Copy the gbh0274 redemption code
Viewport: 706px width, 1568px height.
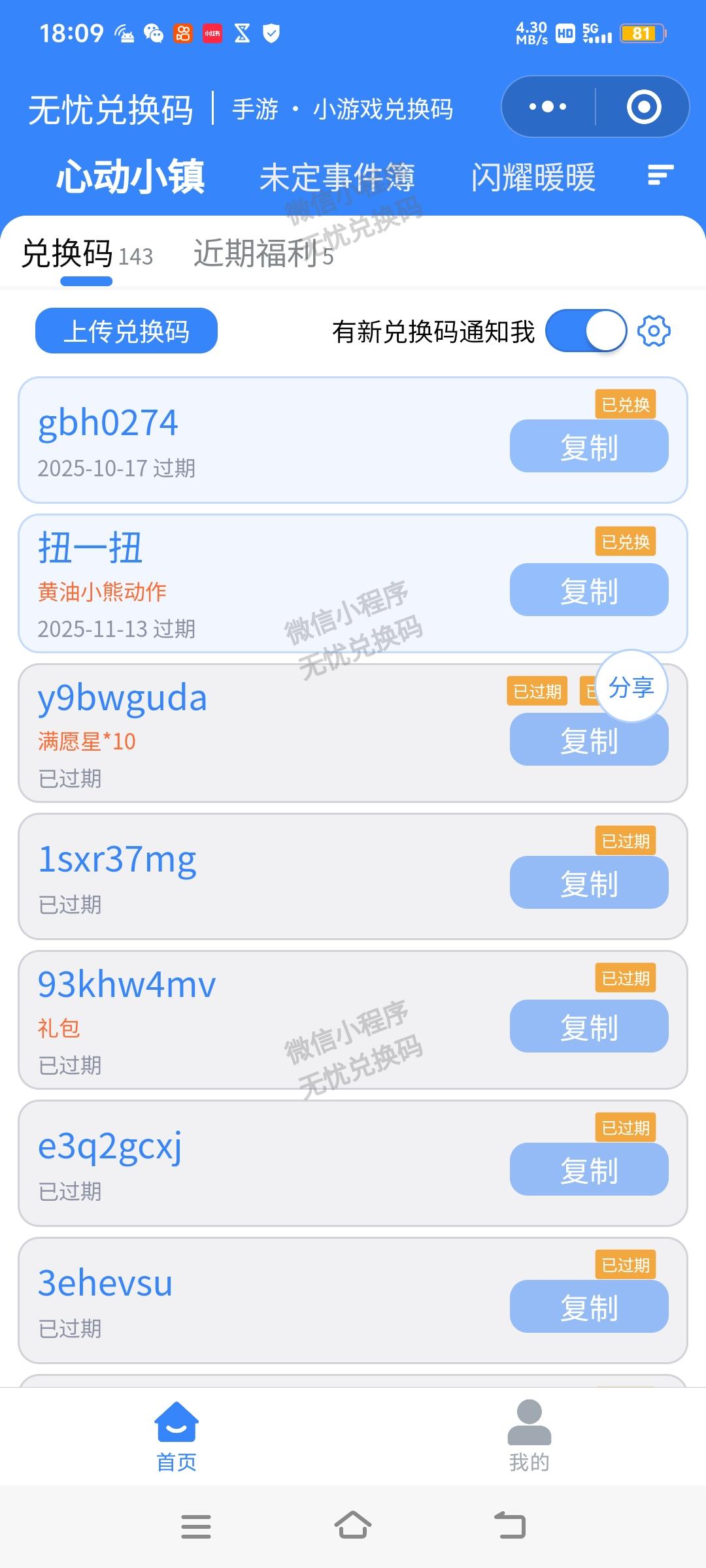click(x=588, y=445)
